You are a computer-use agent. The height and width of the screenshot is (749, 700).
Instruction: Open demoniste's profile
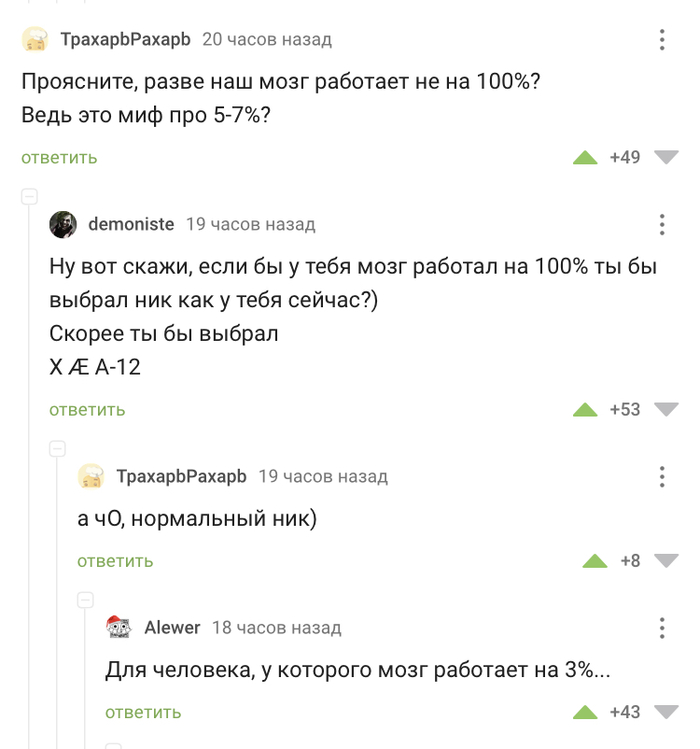[131, 224]
